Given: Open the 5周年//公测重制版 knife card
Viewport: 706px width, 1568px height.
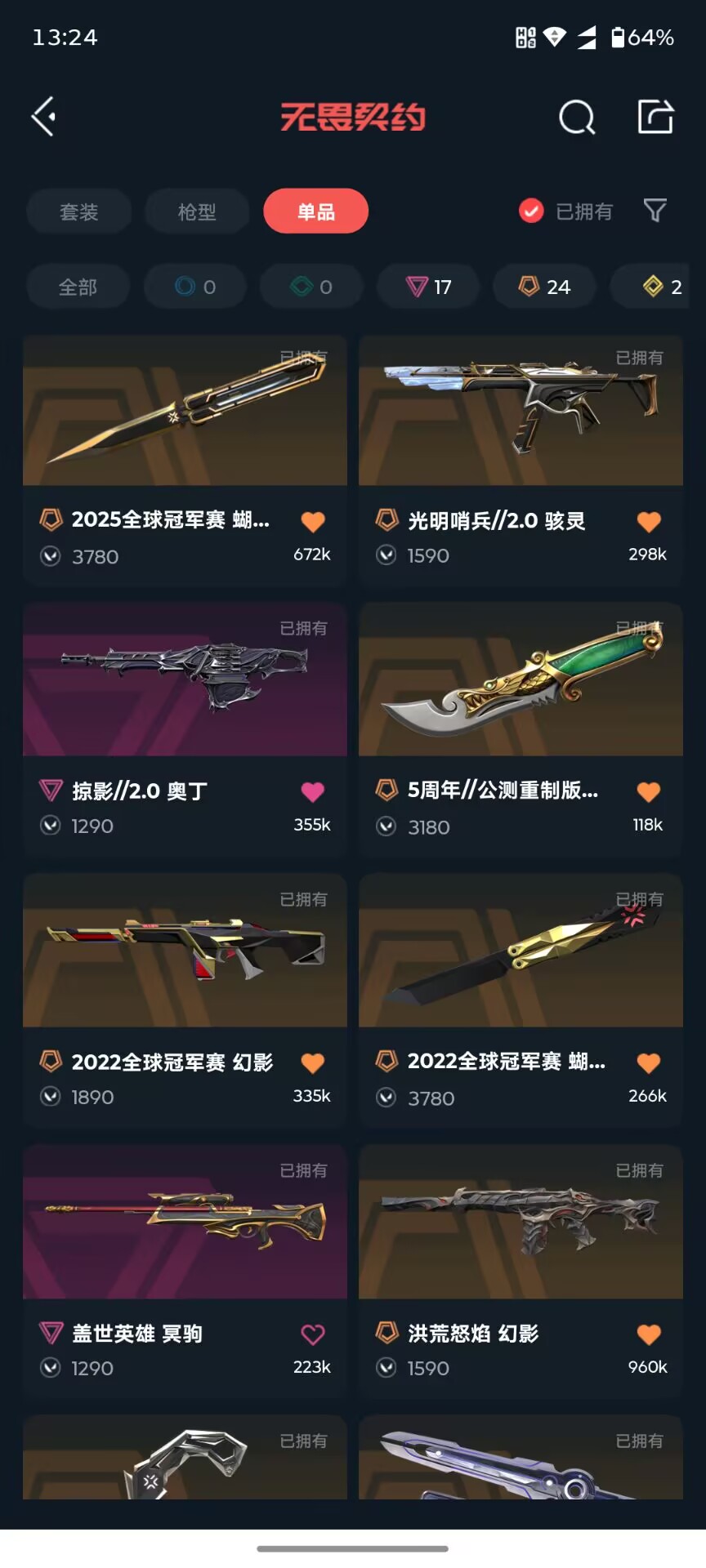Looking at the screenshot, I should click(521, 730).
